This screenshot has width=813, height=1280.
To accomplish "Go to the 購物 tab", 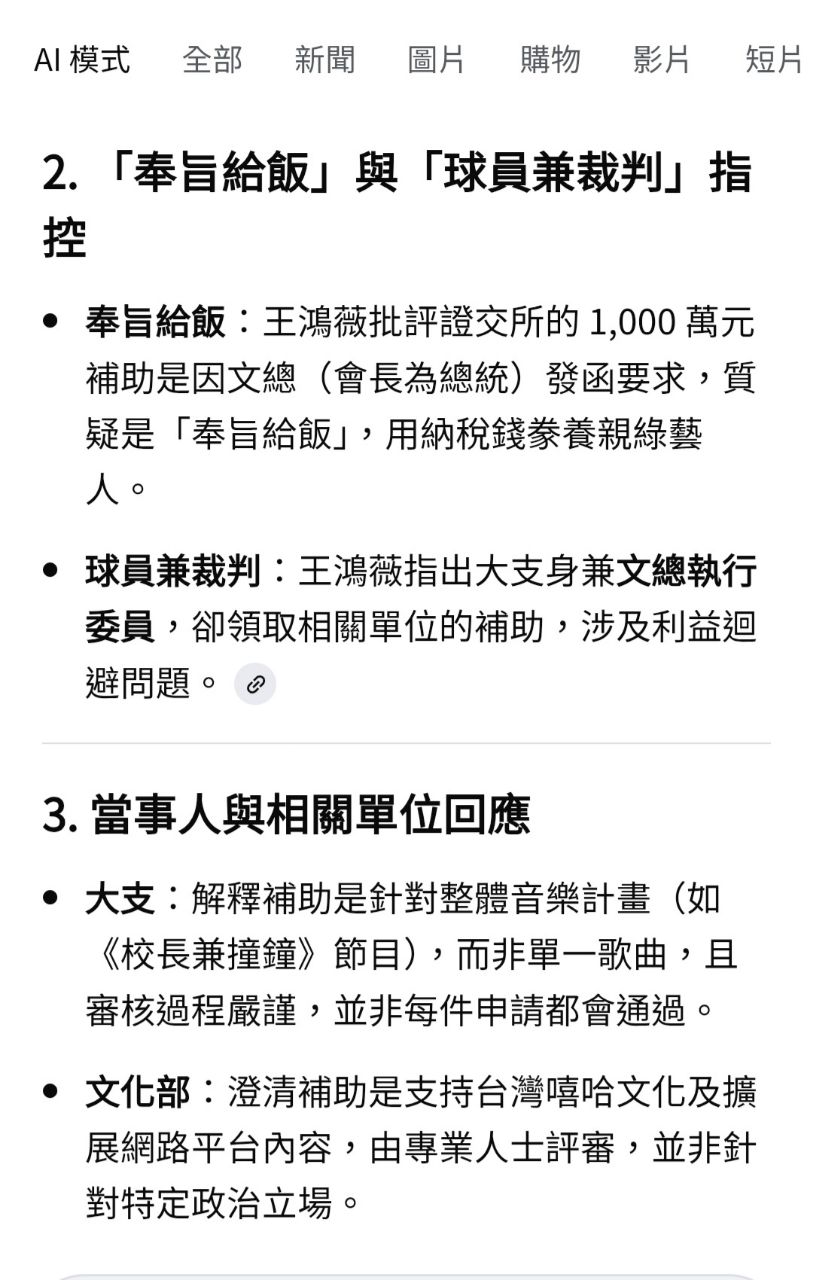I will point(549,60).
